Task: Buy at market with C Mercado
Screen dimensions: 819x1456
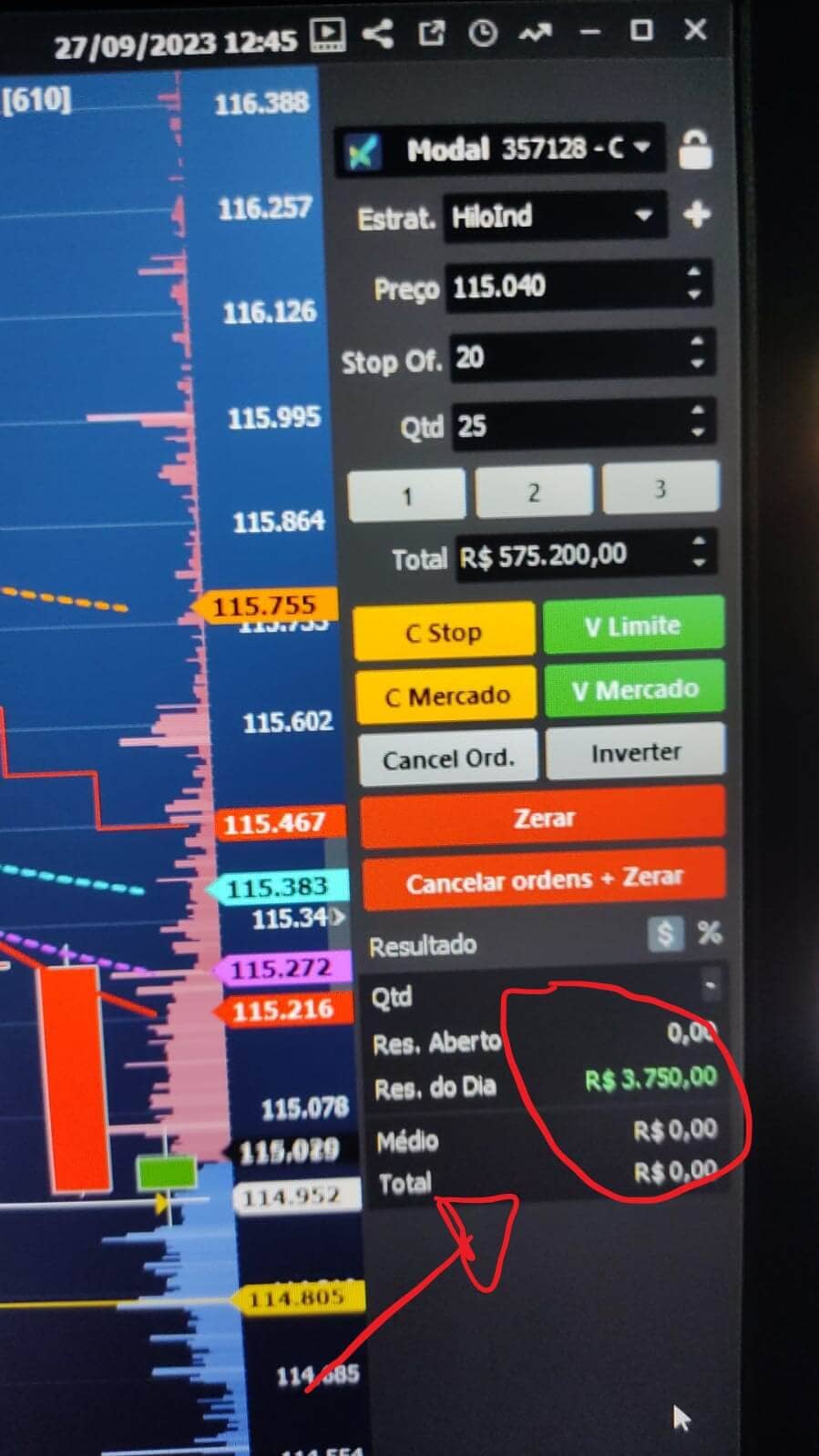Action: coord(446,697)
